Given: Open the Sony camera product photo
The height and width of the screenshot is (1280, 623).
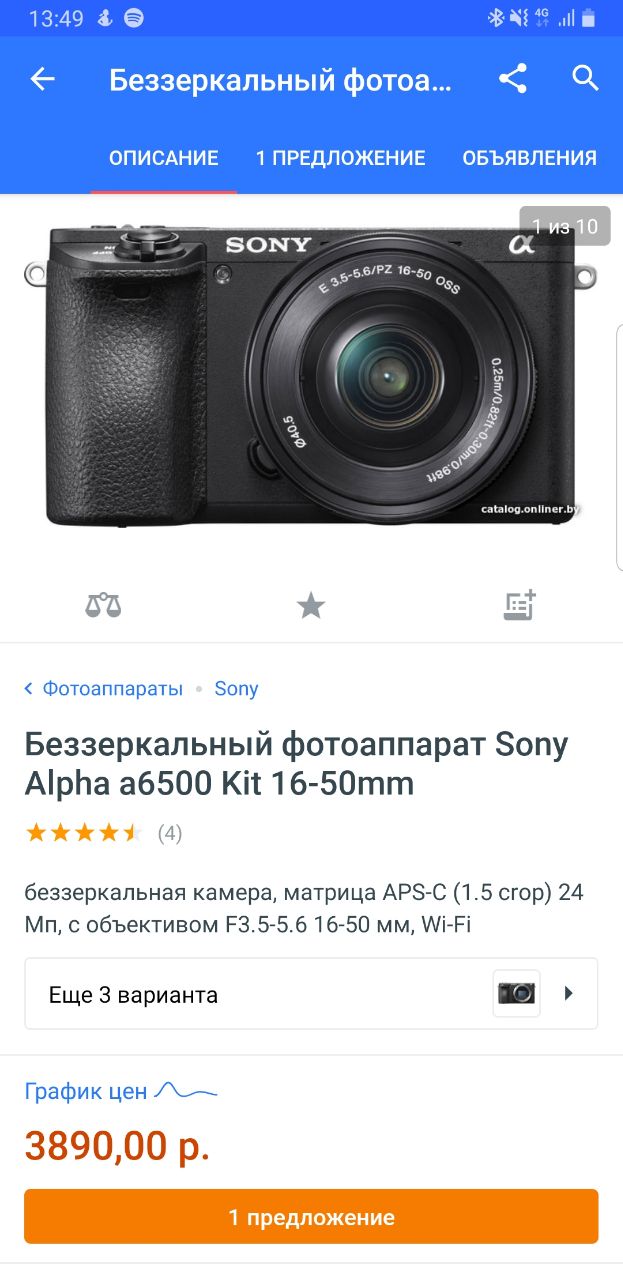Looking at the screenshot, I should [x=310, y=375].
